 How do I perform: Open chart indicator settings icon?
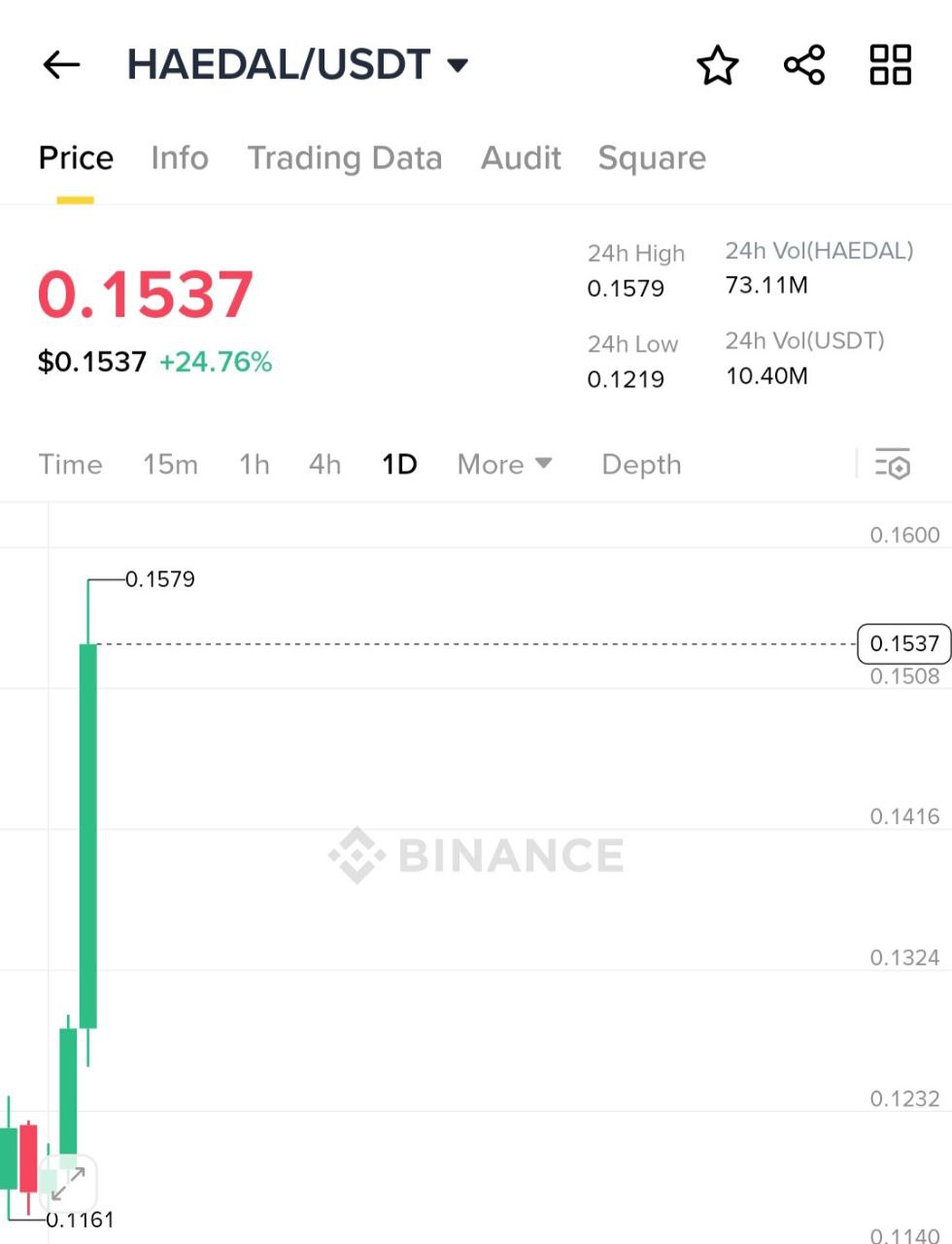pyautogui.click(x=893, y=465)
